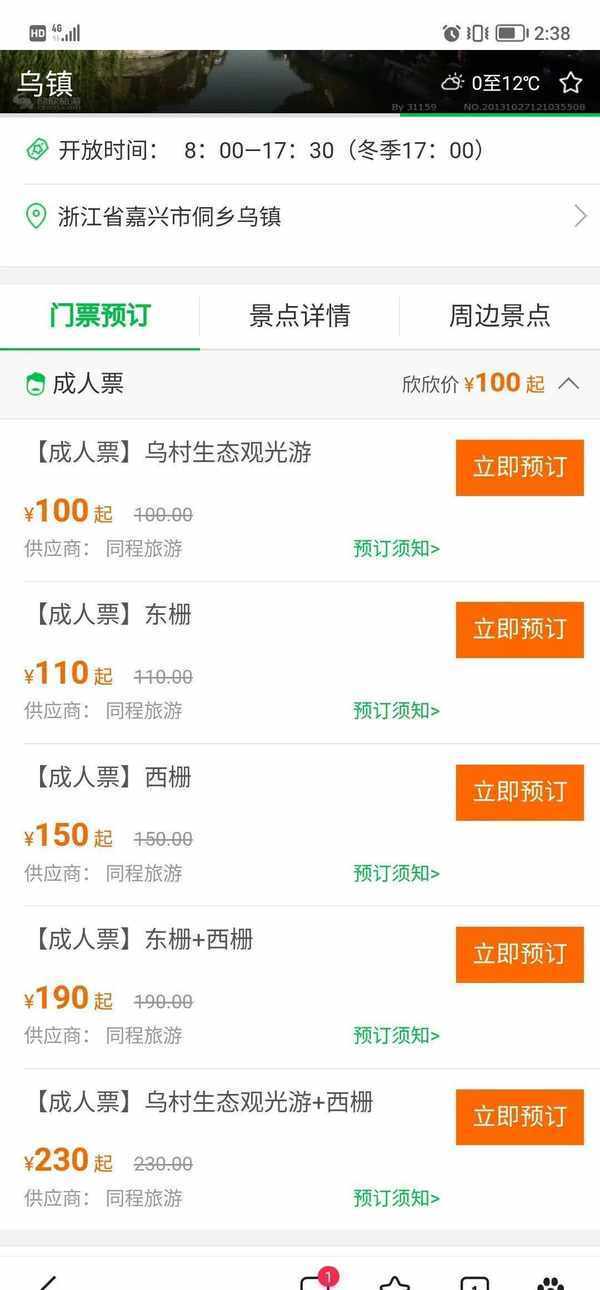View 预订须知 for the ¥230 ticket
600x1290 pixels.
(x=396, y=1198)
